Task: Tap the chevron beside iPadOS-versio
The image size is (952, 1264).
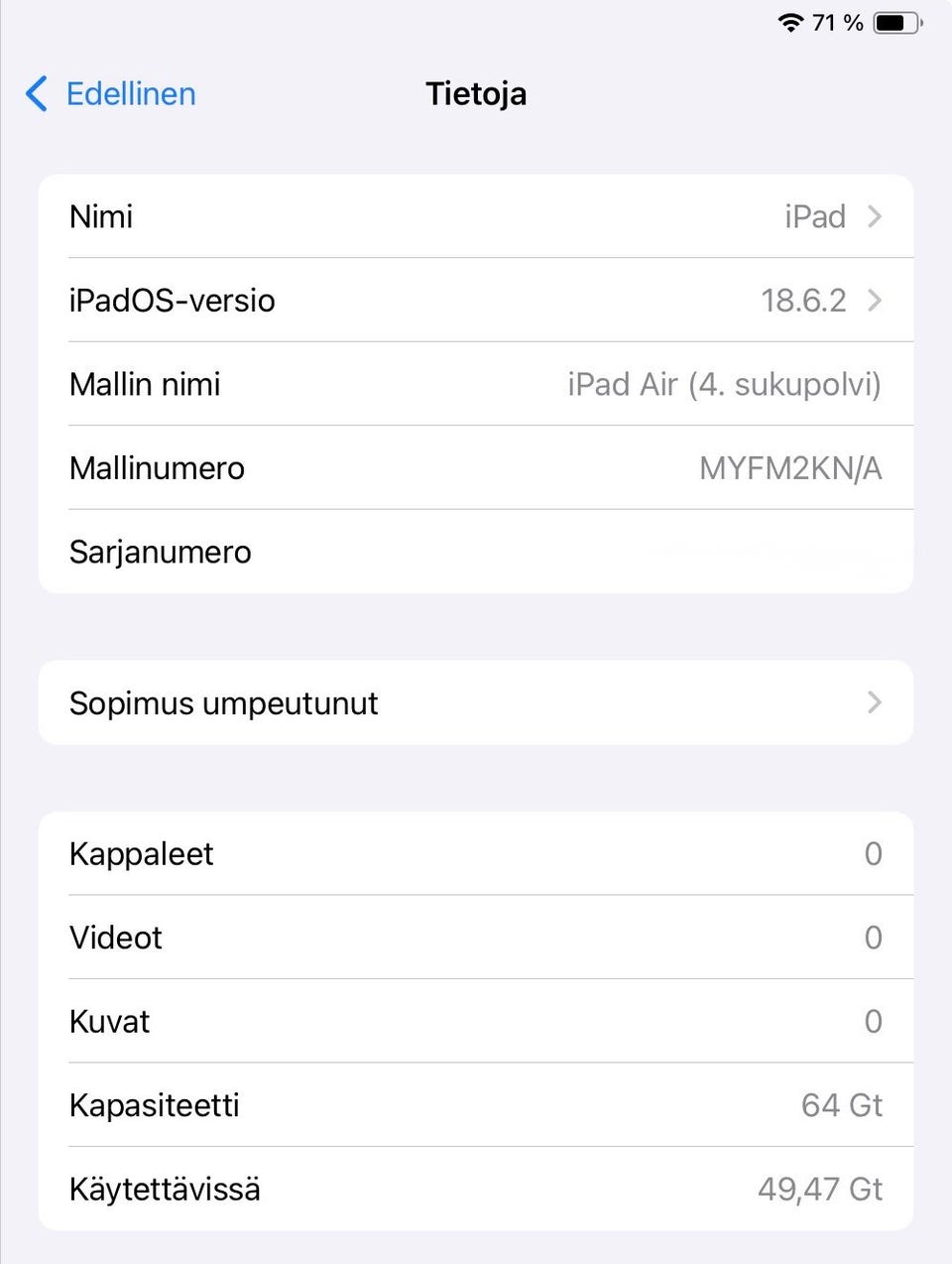Action: [x=875, y=300]
